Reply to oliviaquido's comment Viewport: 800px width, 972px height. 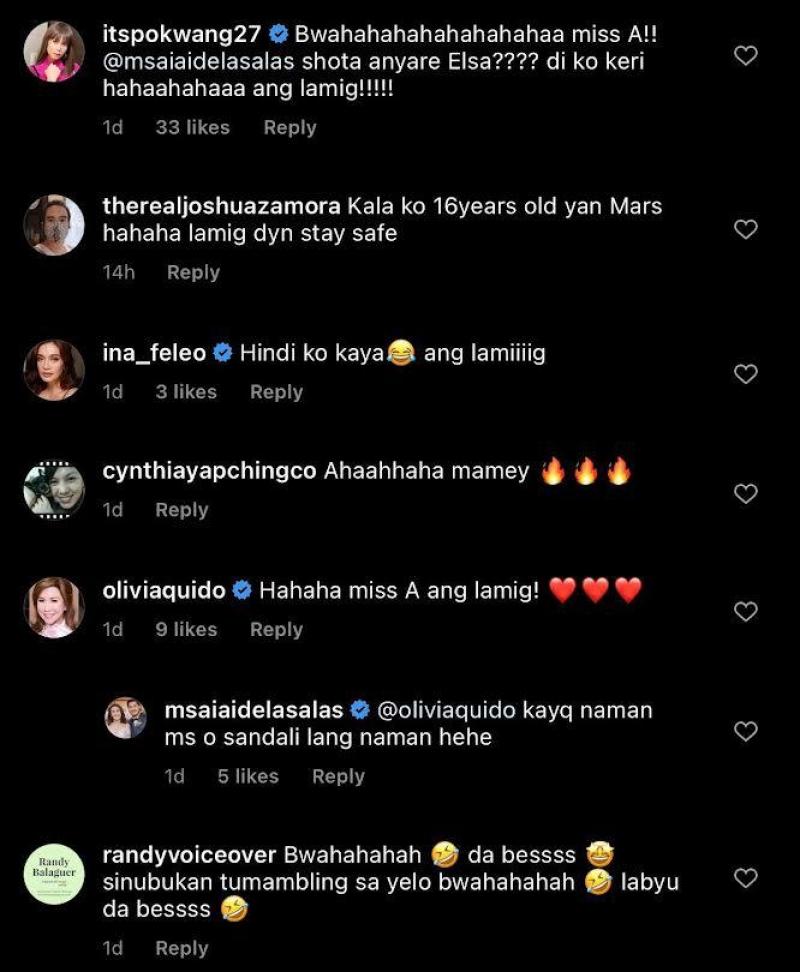point(276,629)
